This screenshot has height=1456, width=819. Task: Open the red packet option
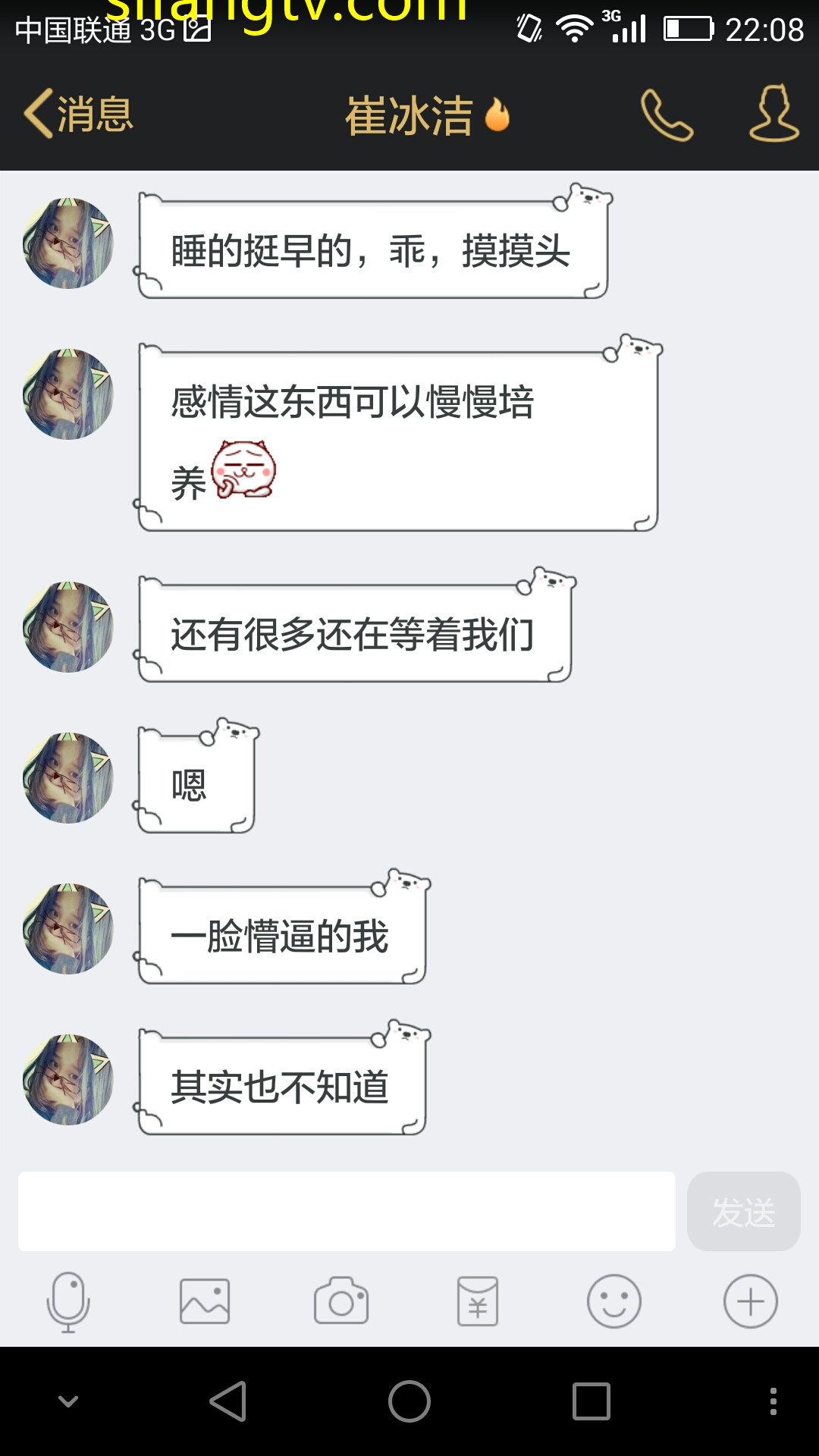[478, 1301]
